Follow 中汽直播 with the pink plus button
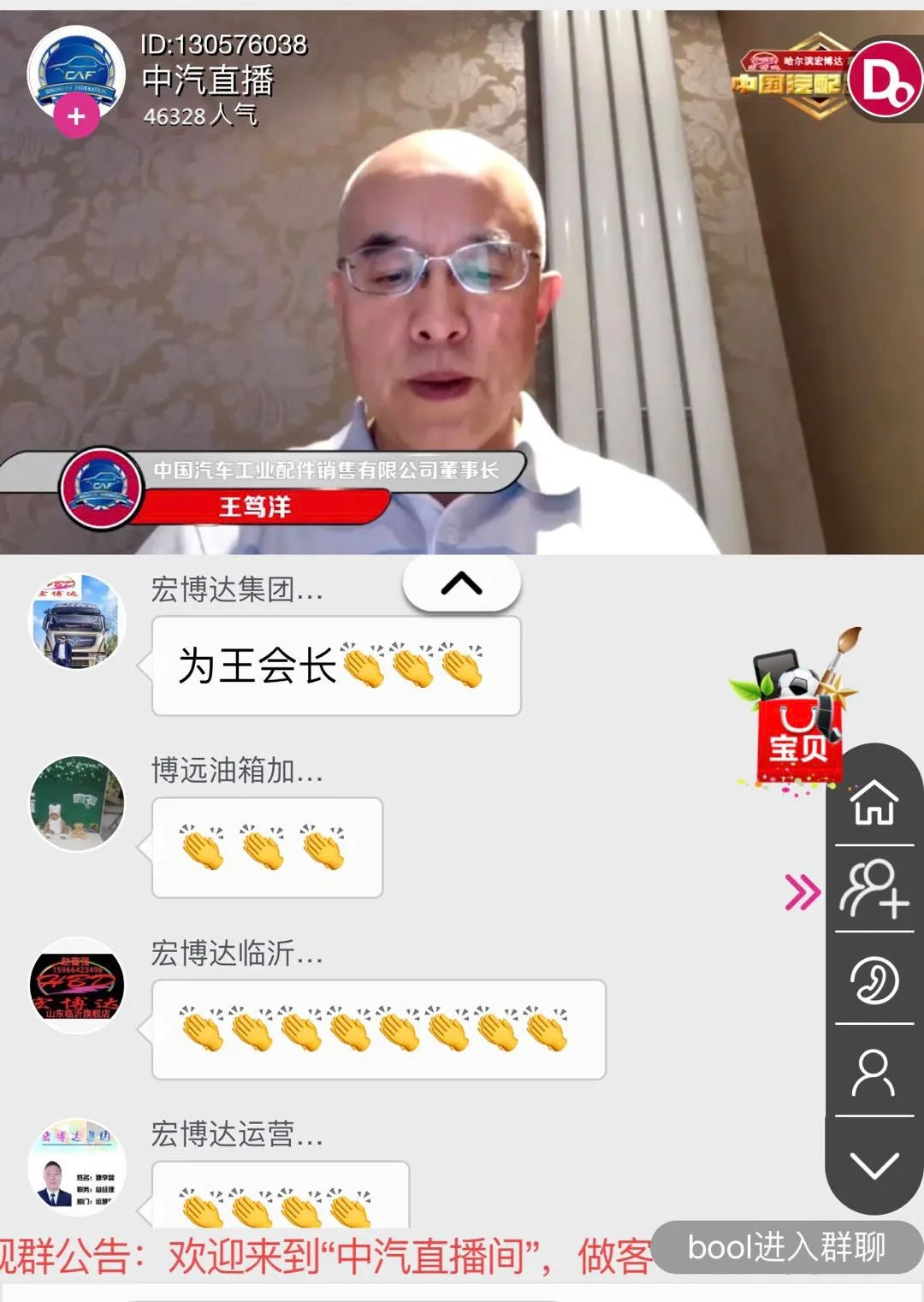 pyautogui.click(x=76, y=115)
